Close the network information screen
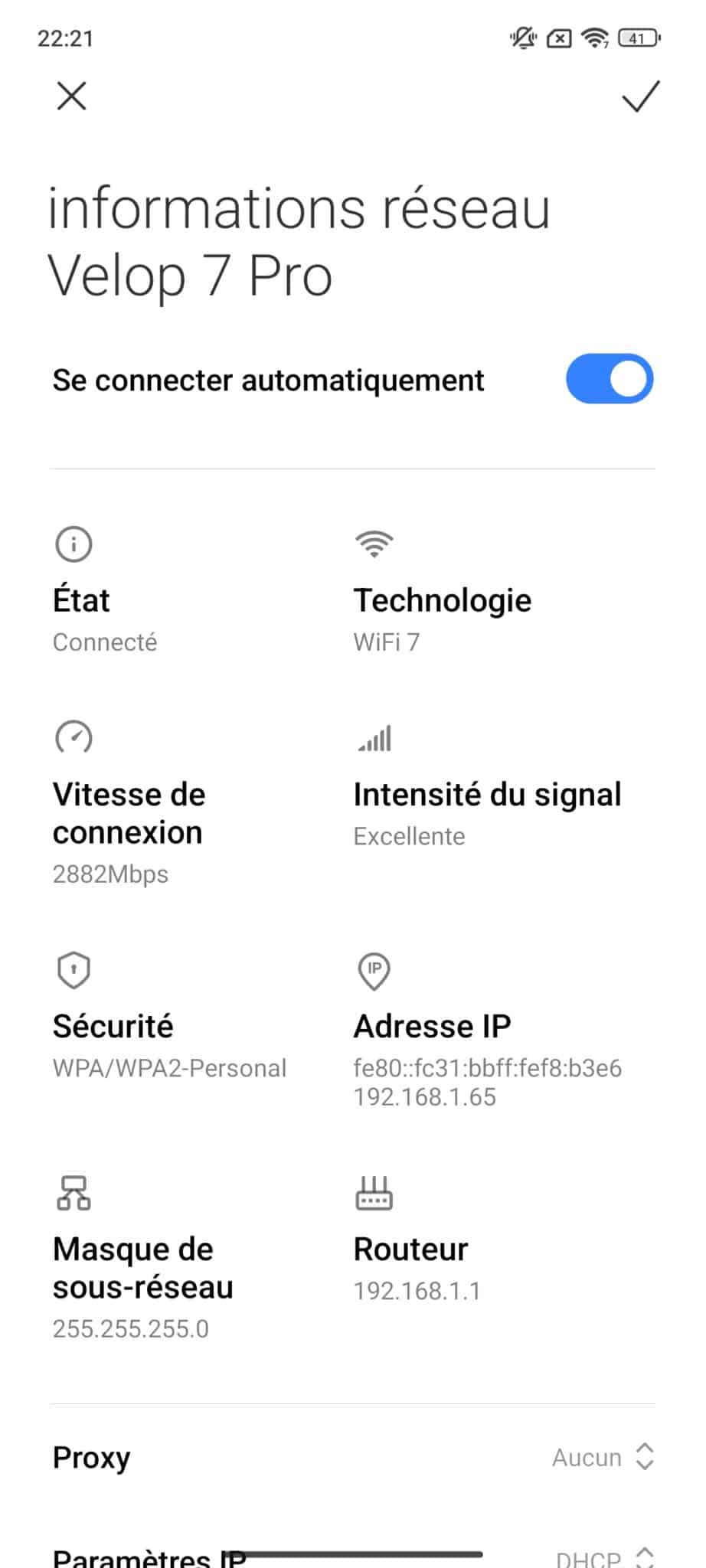The height and width of the screenshot is (1568, 706). (71, 96)
